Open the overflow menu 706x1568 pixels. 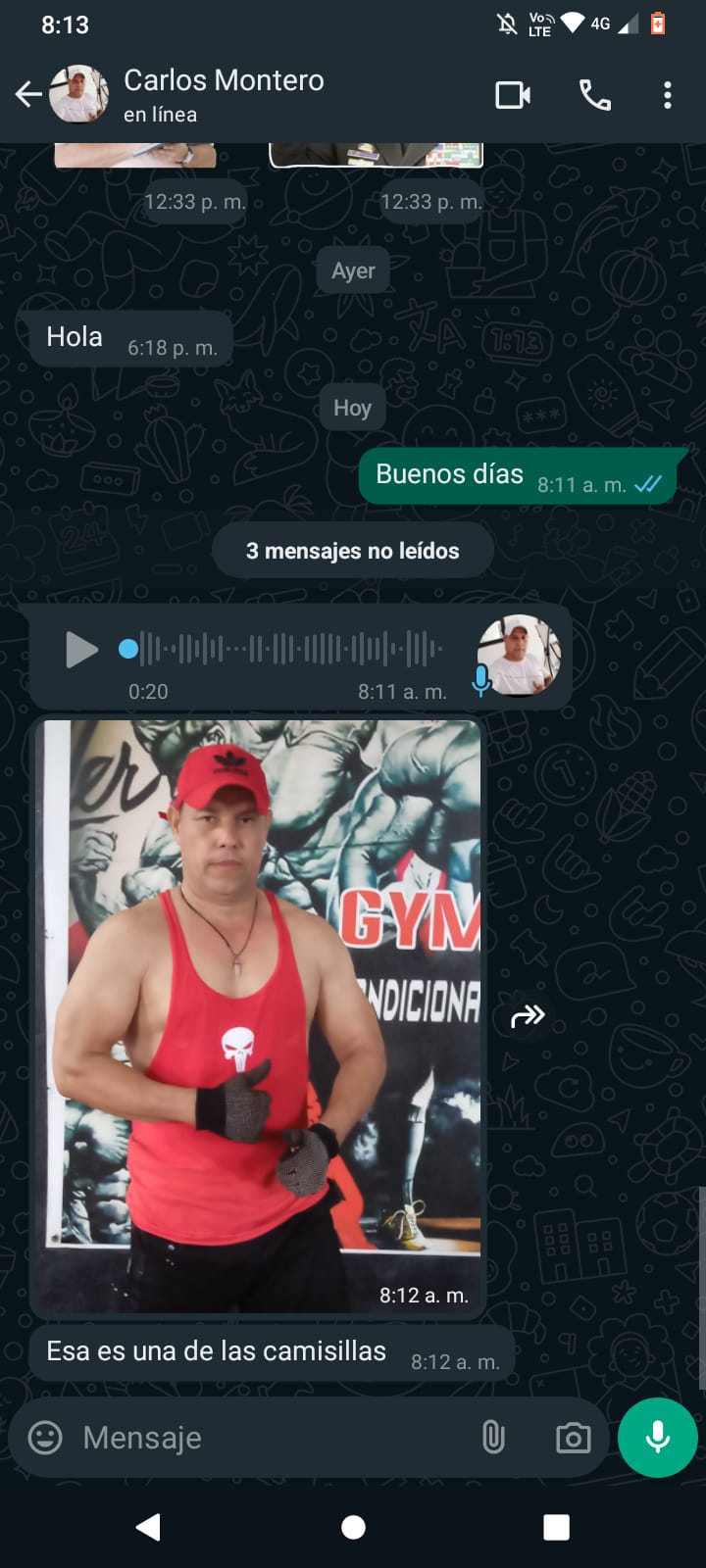coord(668,95)
